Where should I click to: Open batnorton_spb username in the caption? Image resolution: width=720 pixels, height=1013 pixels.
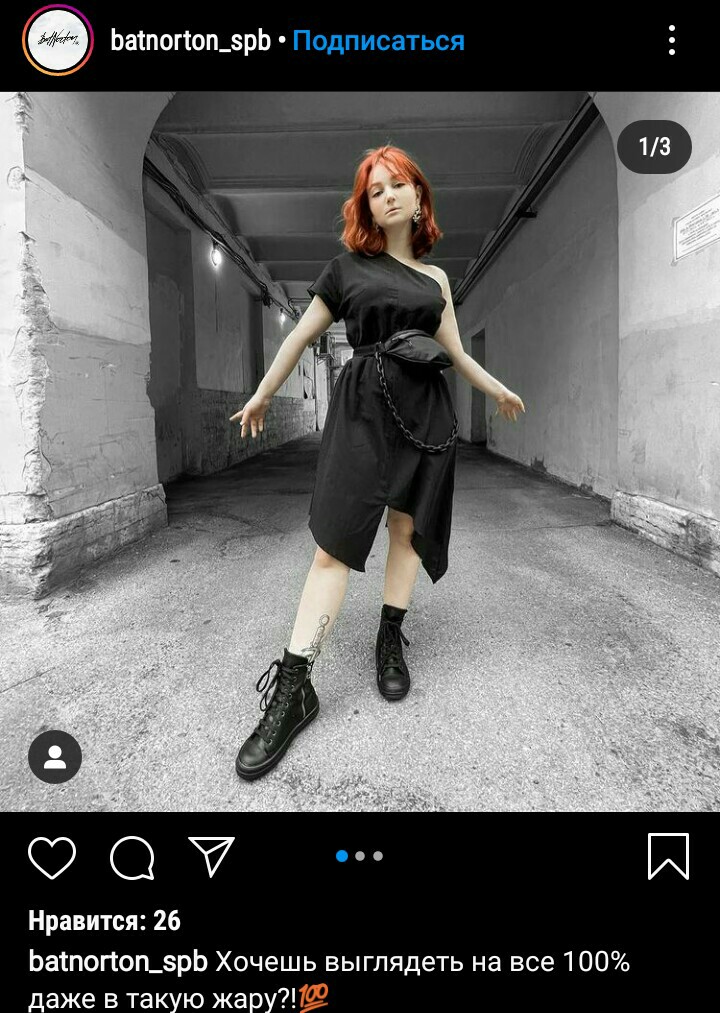point(118,962)
